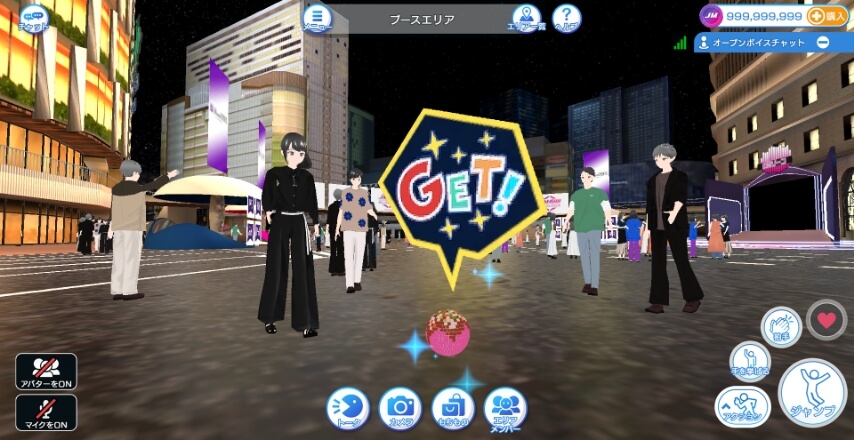Make the avatar jump (ジャンプ)
Viewport: 854px width, 440px height.
(812, 393)
